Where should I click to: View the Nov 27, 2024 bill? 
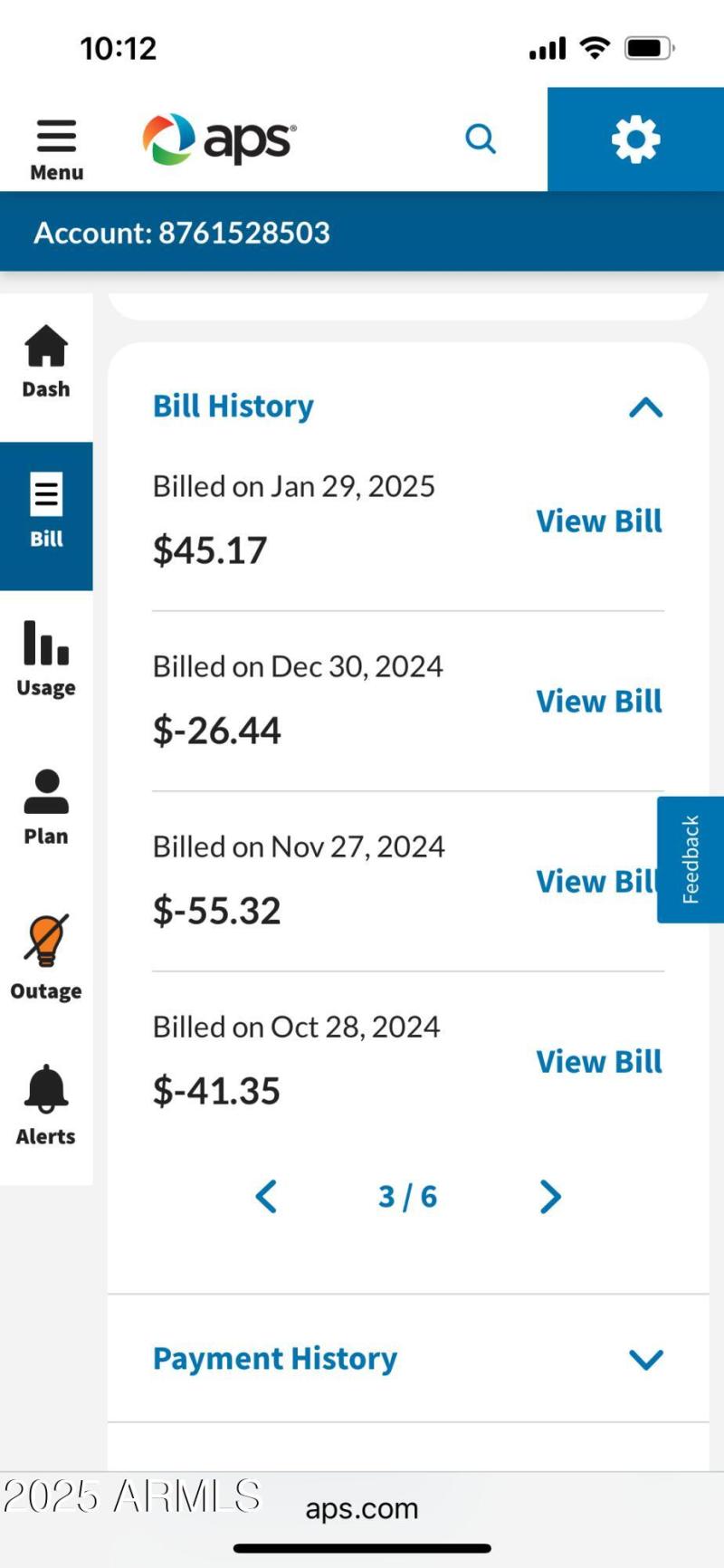point(593,882)
